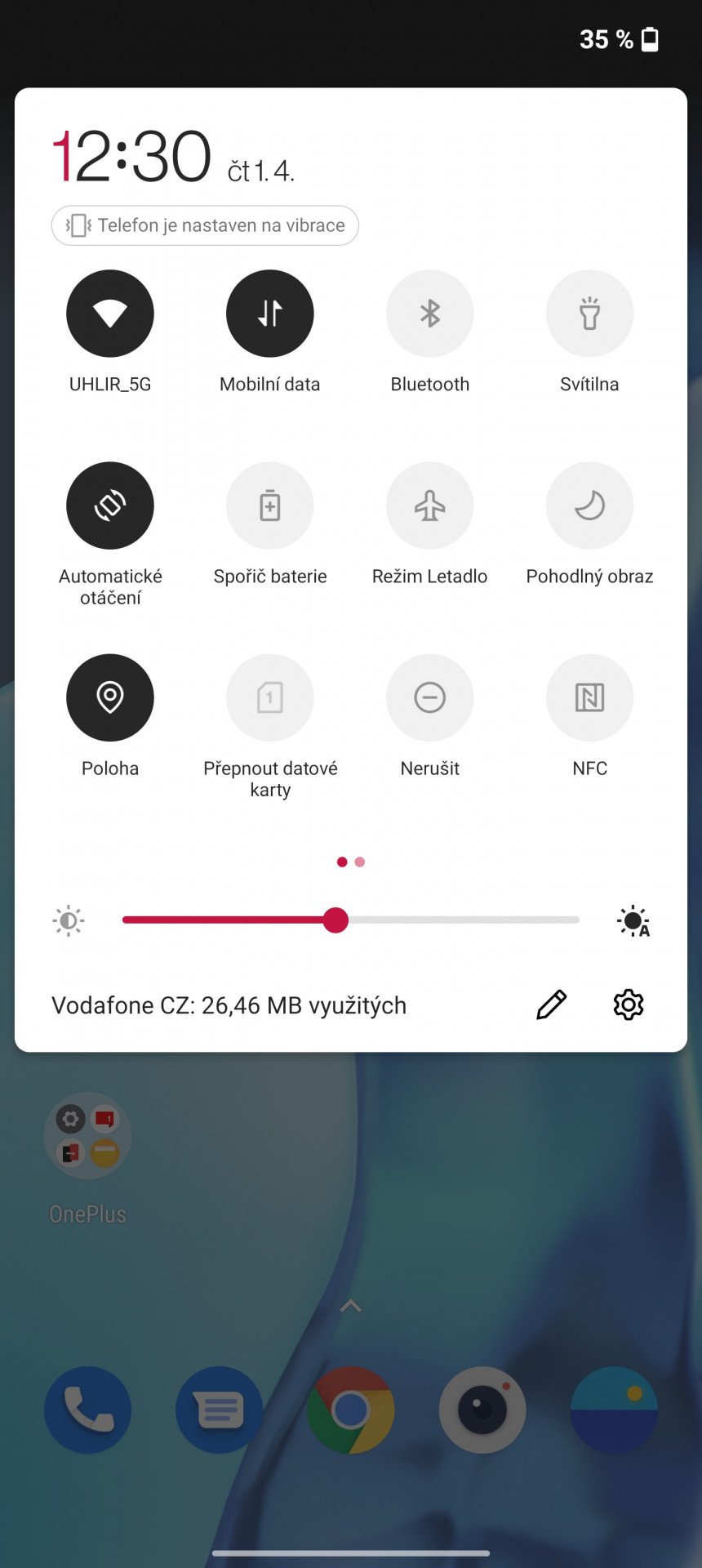The height and width of the screenshot is (1568, 702).
Task: Toggle automatic brightness icon
Action: coord(633,921)
